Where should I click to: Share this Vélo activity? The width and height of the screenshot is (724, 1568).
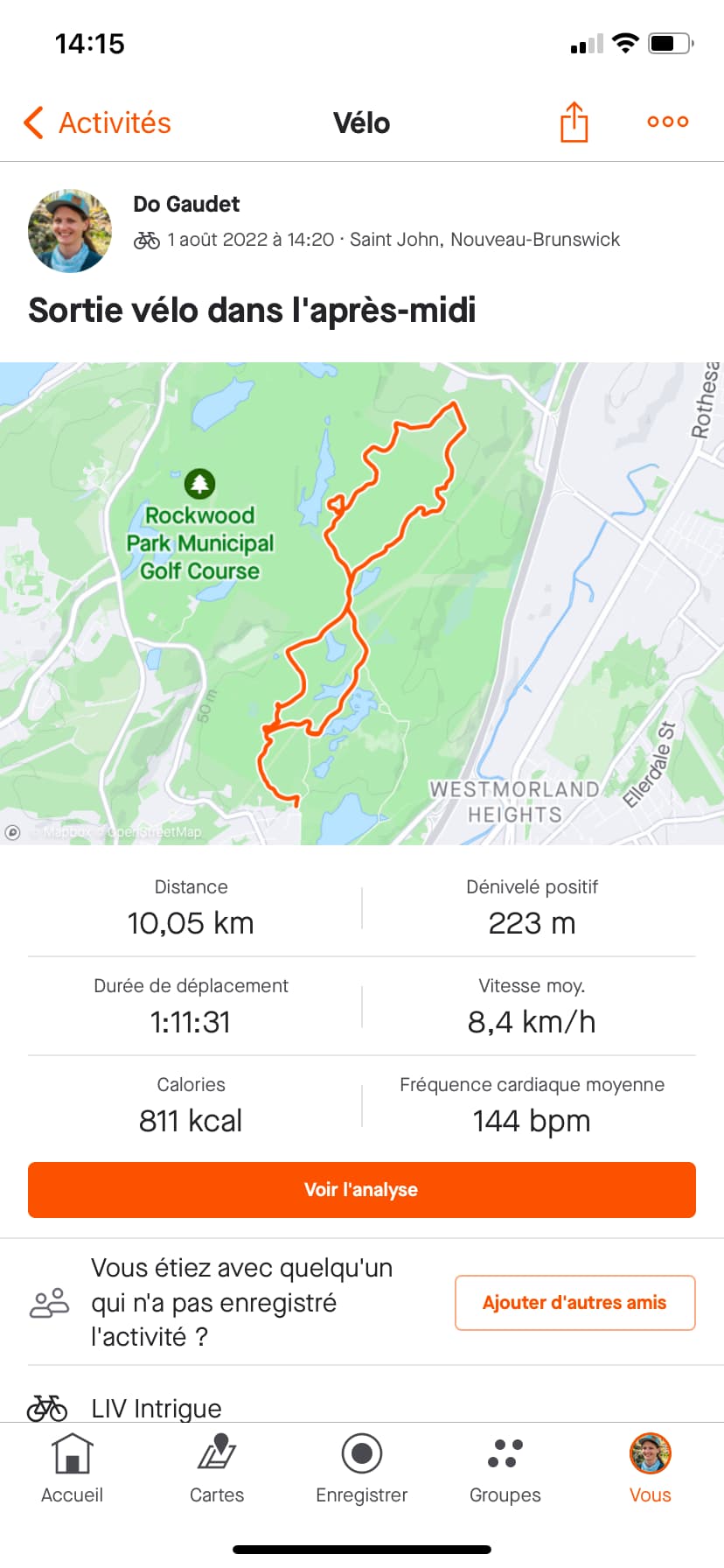coord(574,122)
